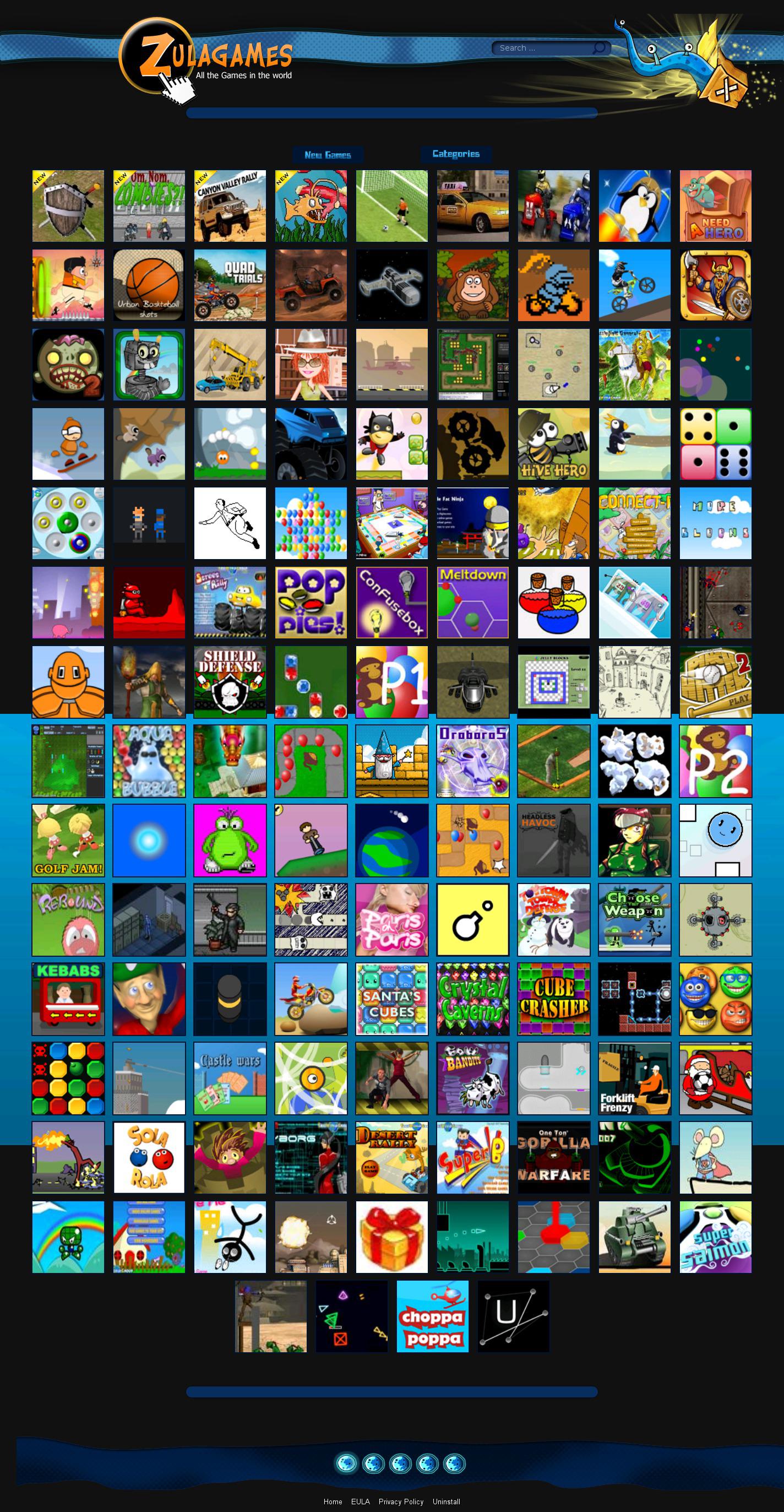Open the Crystal Caverns game
Screen dimensions: 784x1512
tap(472, 999)
